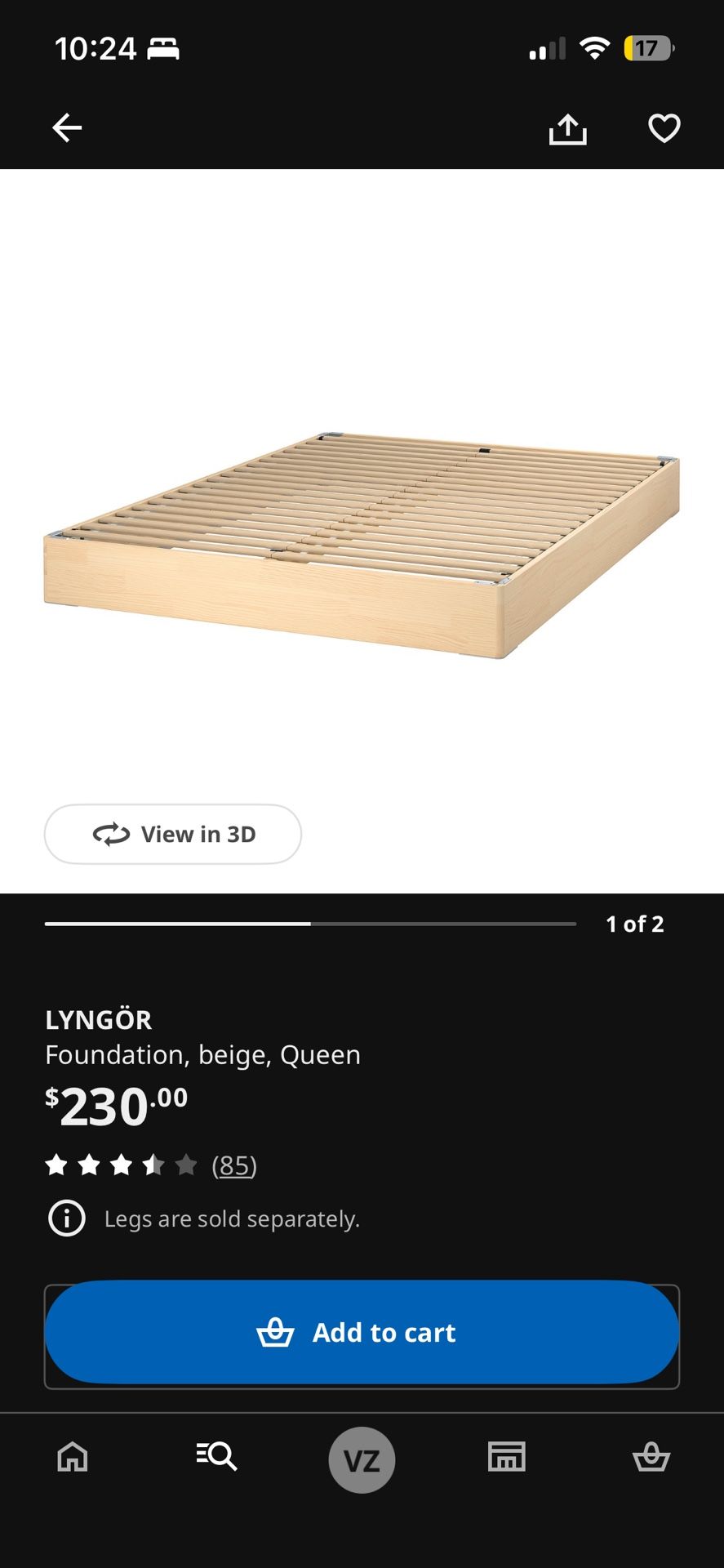This screenshot has width=724, height=1568.
Task: Tap the info icon beside legs notice
Action: [67, 1218]
